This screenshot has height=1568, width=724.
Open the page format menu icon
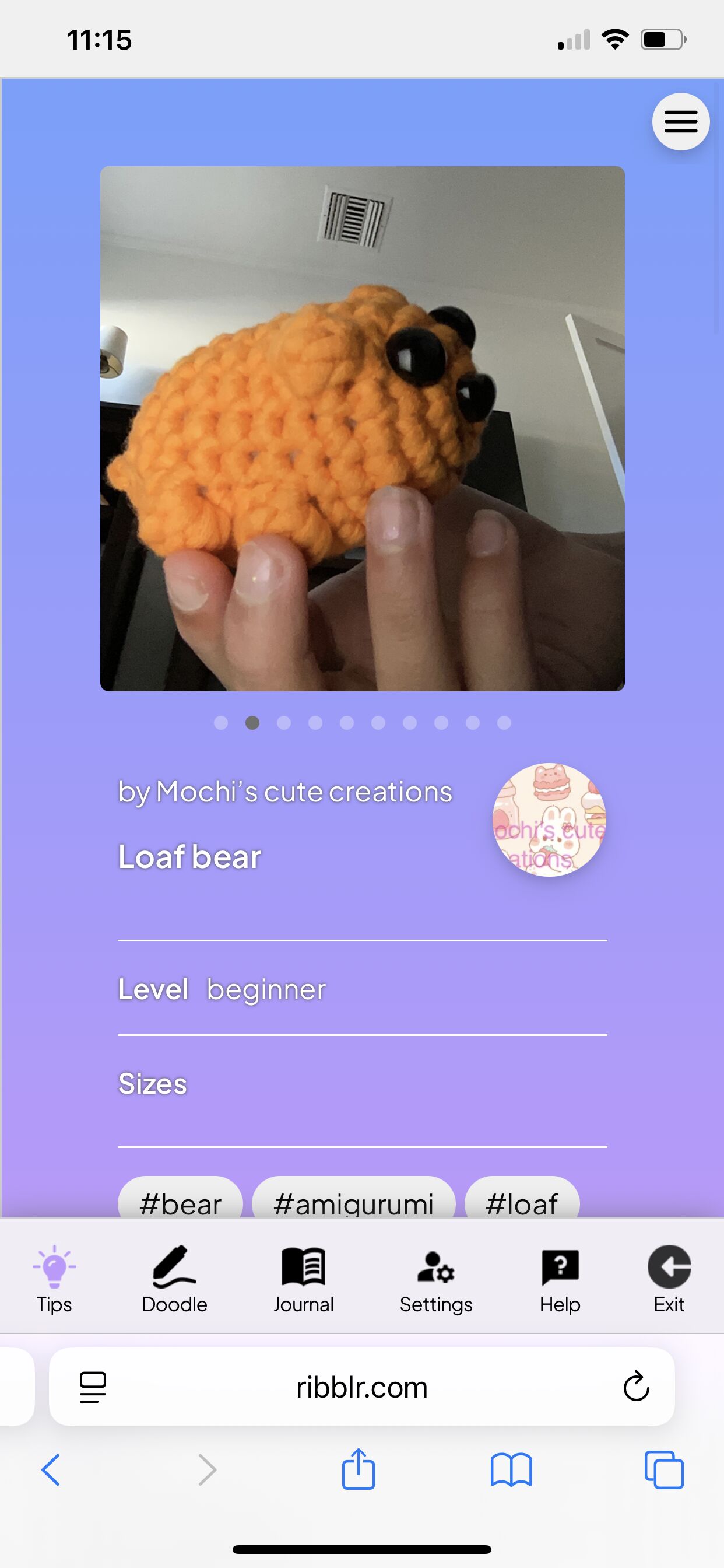(93, 1387)
